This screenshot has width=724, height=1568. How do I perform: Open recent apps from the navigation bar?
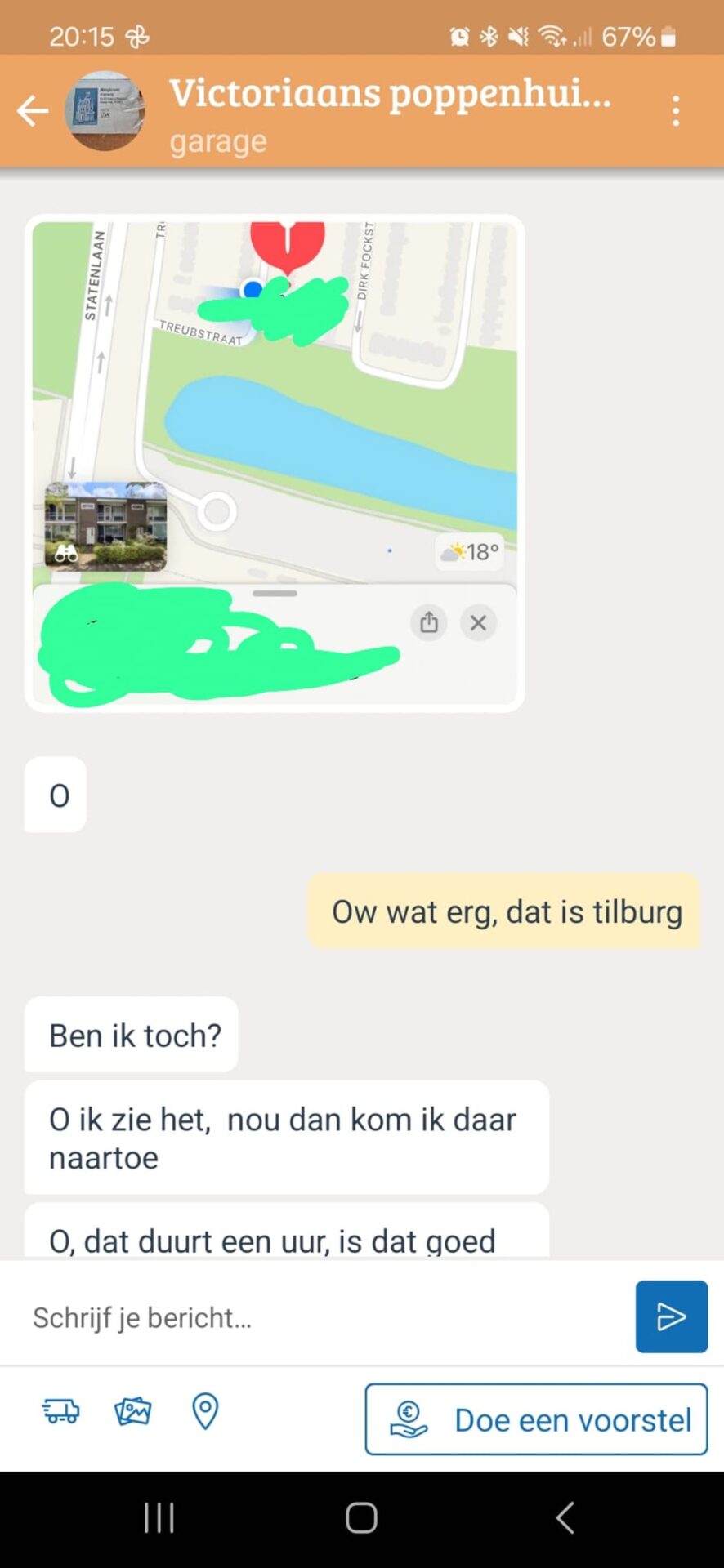159,1518
